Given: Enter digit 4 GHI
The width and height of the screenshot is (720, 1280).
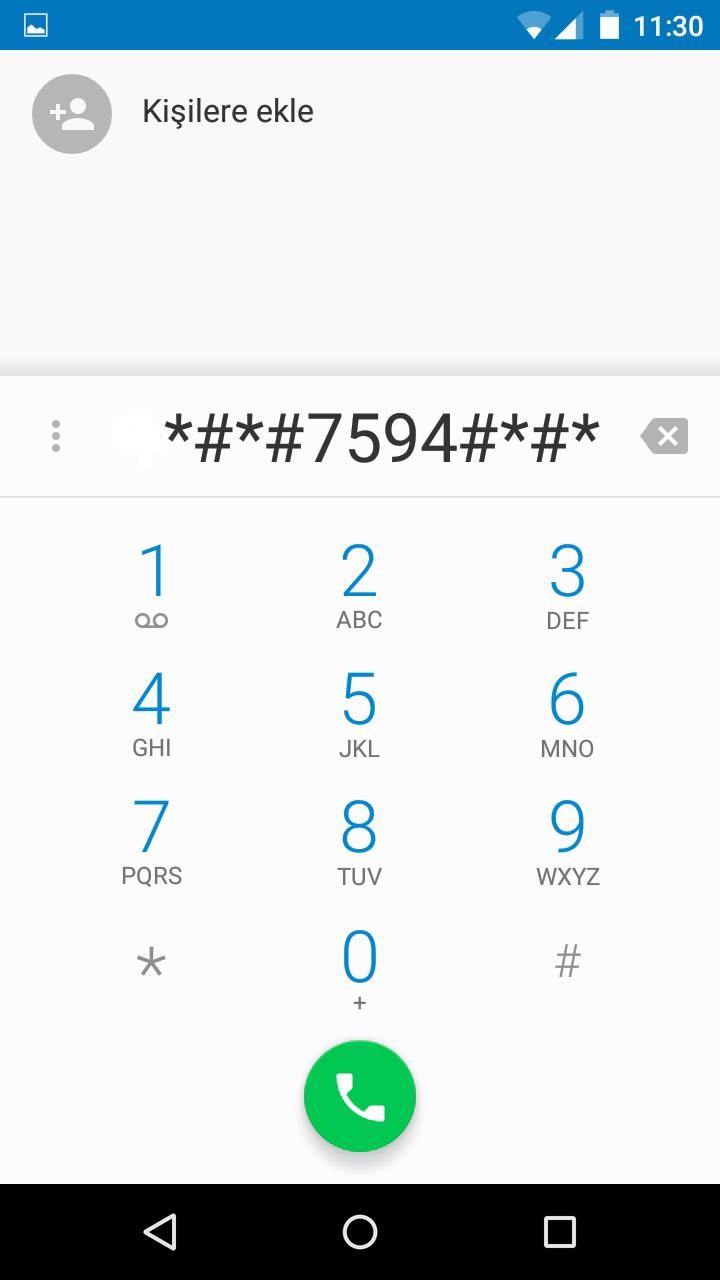Looking at the screenshot, I should 152,714.
